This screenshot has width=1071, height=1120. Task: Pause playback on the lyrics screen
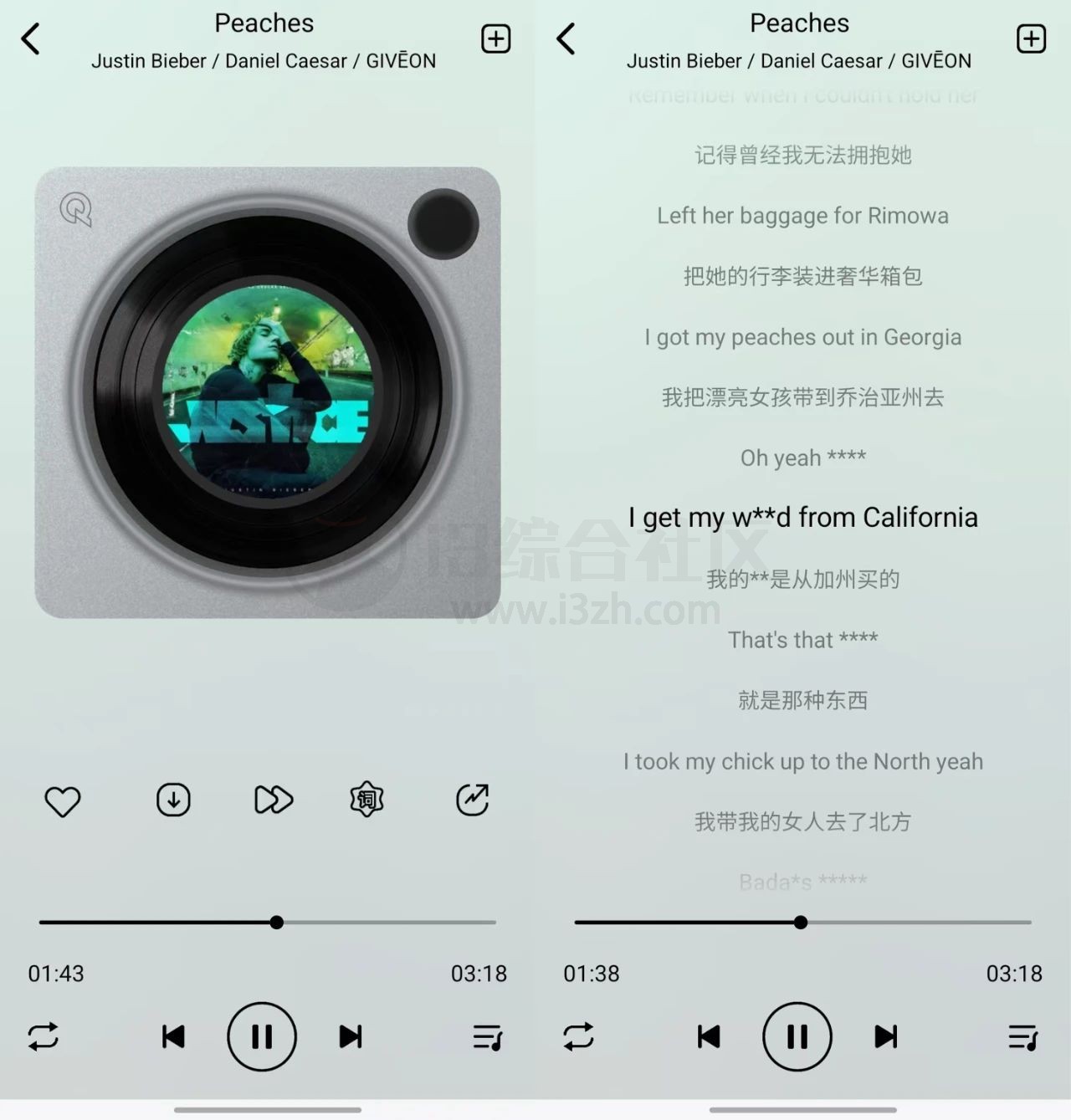(796, 1036)
